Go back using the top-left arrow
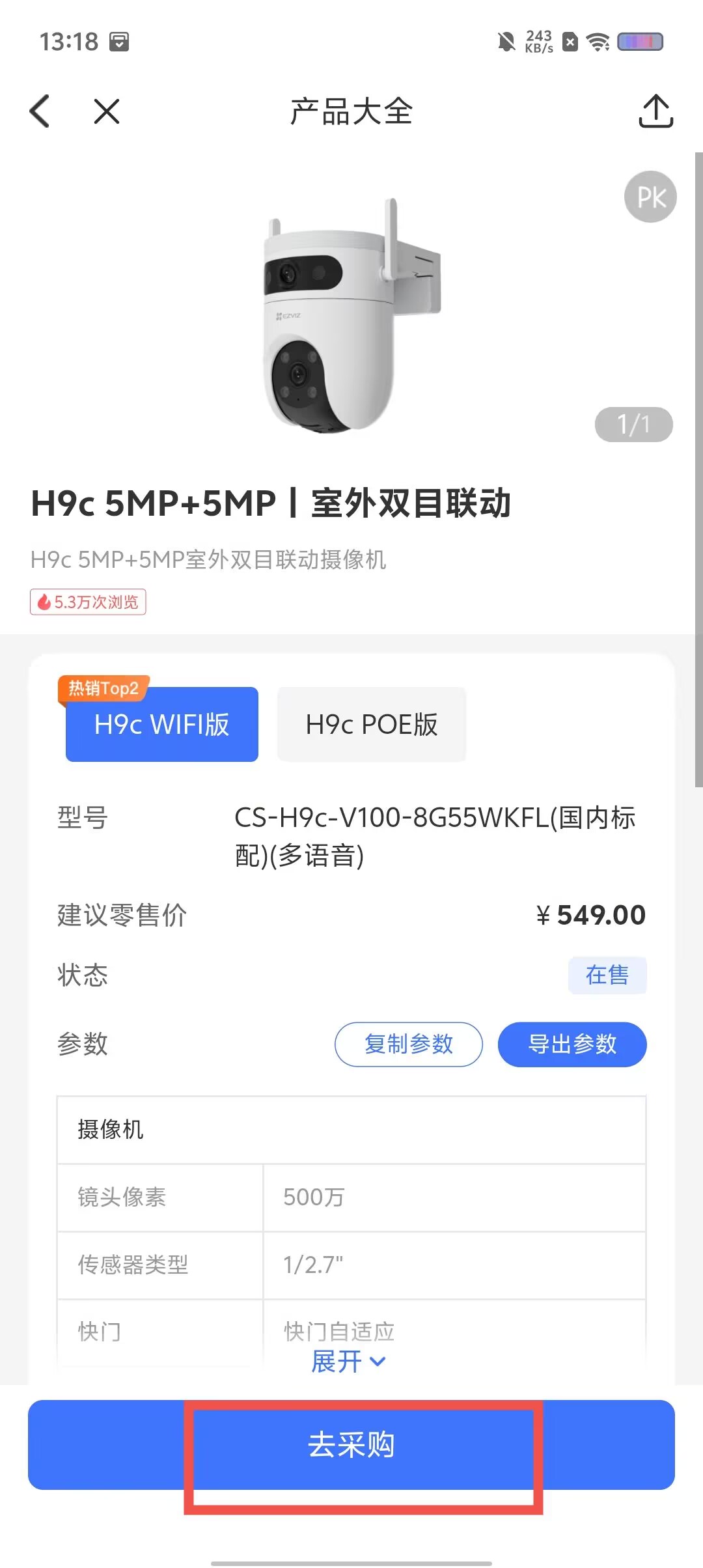 40,111
